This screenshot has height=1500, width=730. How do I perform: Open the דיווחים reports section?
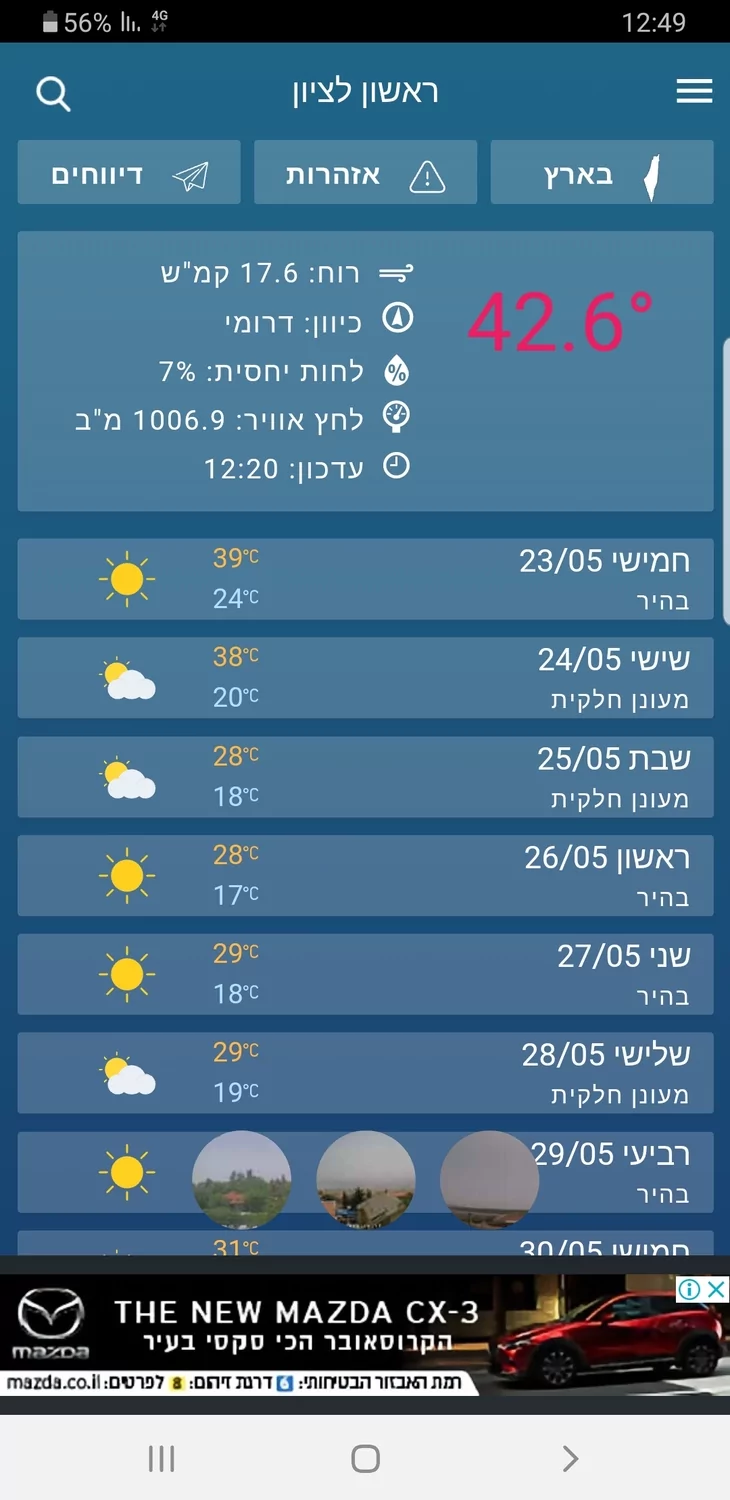(129, 173)
